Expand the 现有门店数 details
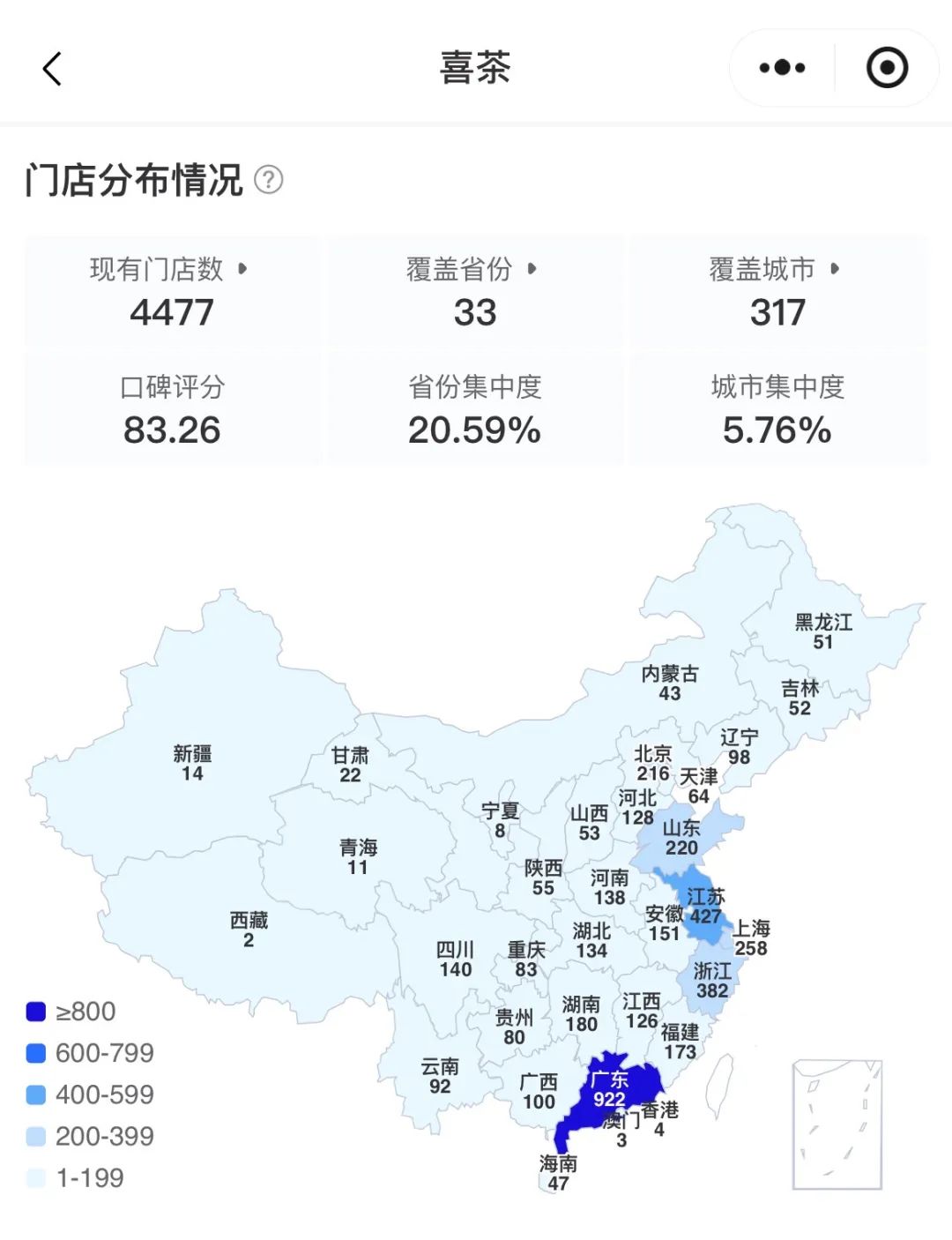 (x=171, y=291)
